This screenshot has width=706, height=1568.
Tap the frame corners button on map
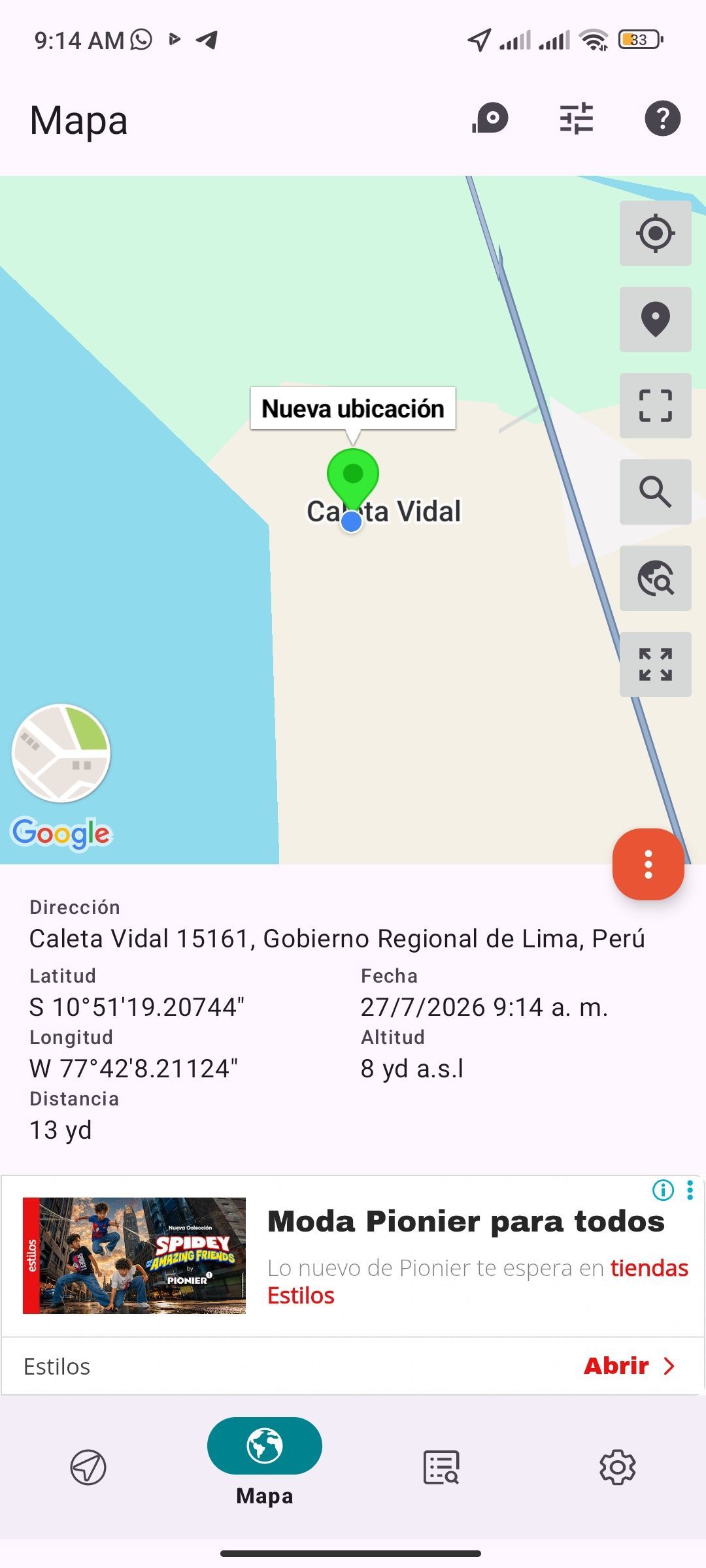(655, 406)
